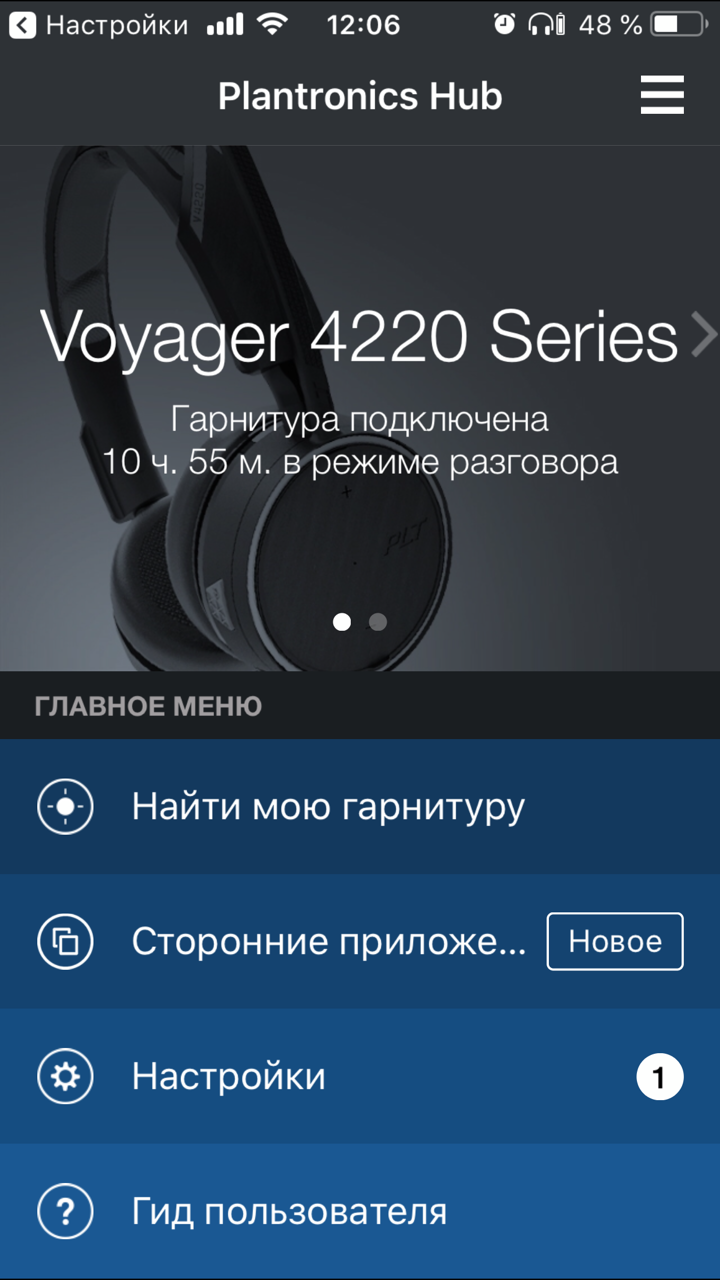Open Найти мою гарнитуру
The image size is (720, 1280).
point(360,806)
